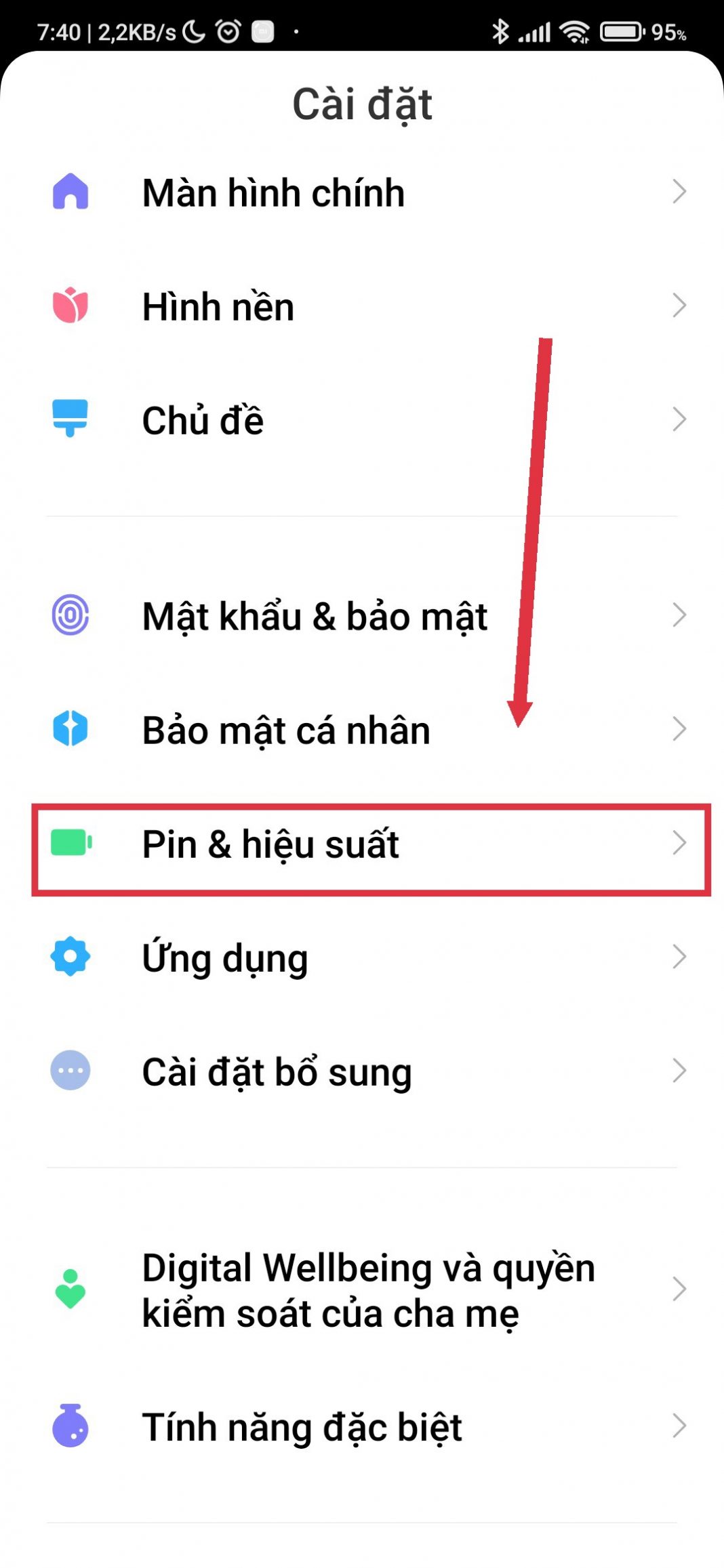724x1568 pixels.
Task: Open Màn hình chính settings
Action: pyautogui.click(x=274, y=193)
